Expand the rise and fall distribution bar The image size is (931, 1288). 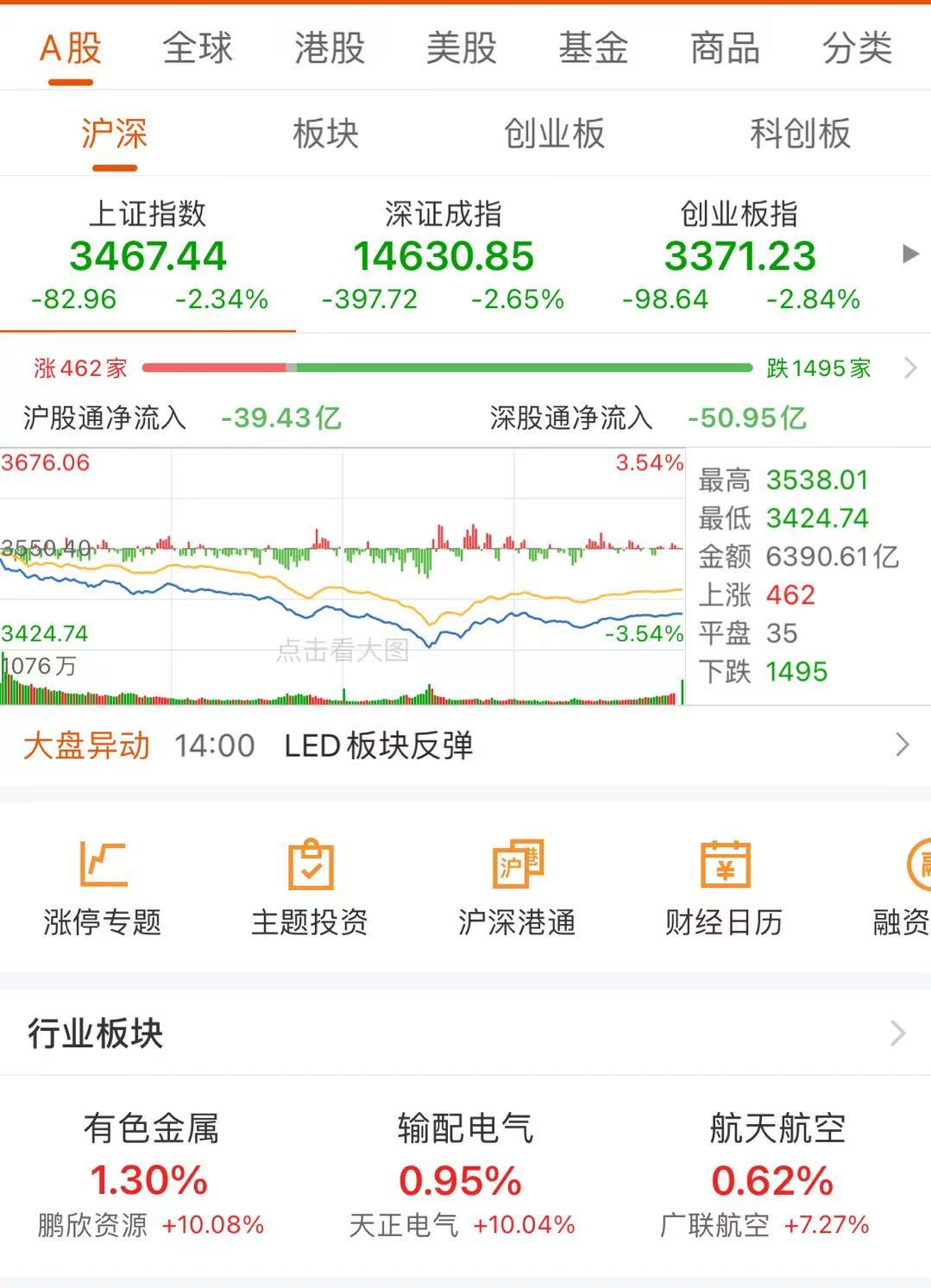coord(909,368)
